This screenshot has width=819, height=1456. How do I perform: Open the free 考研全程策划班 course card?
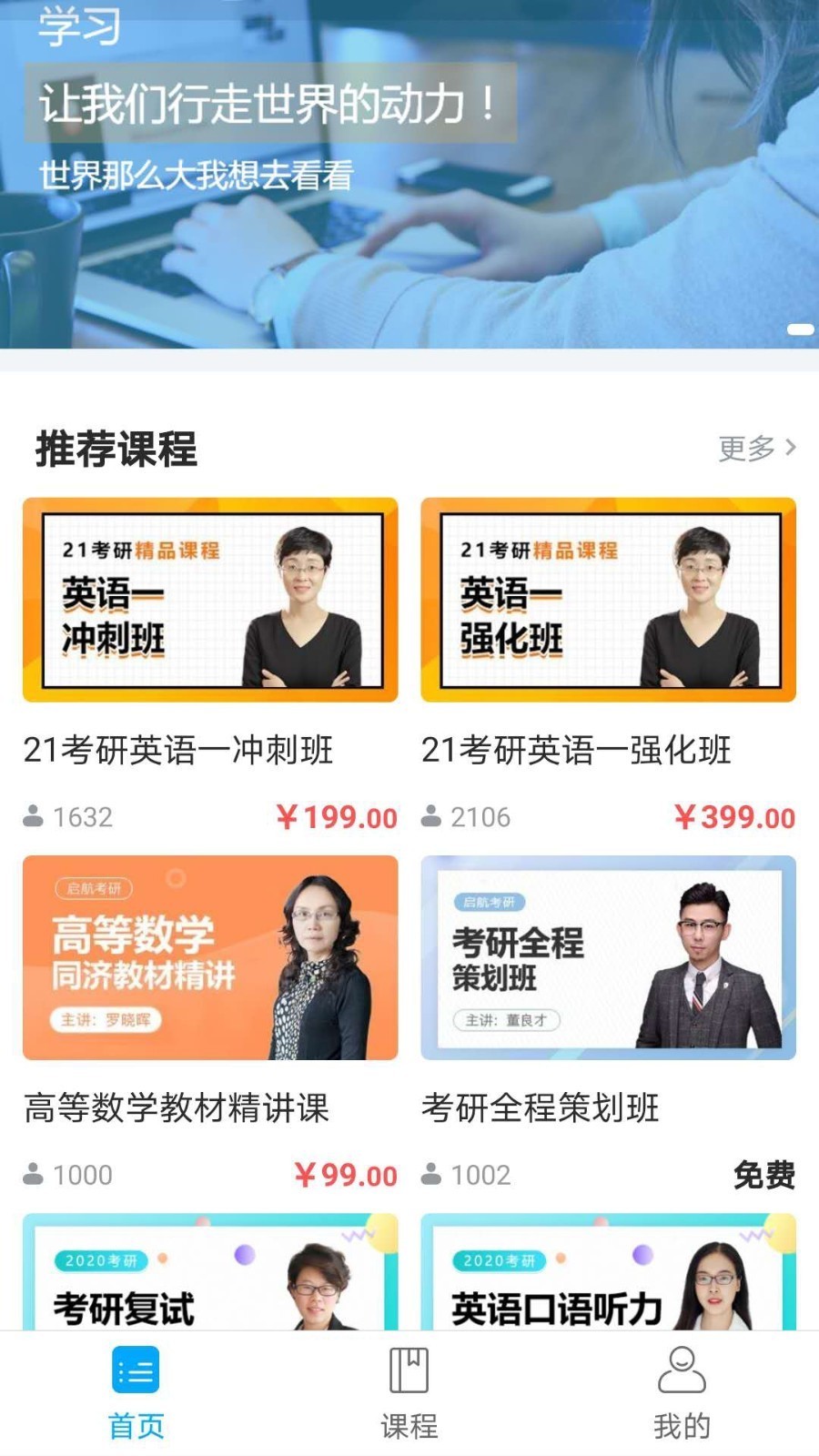click(608, 958)
